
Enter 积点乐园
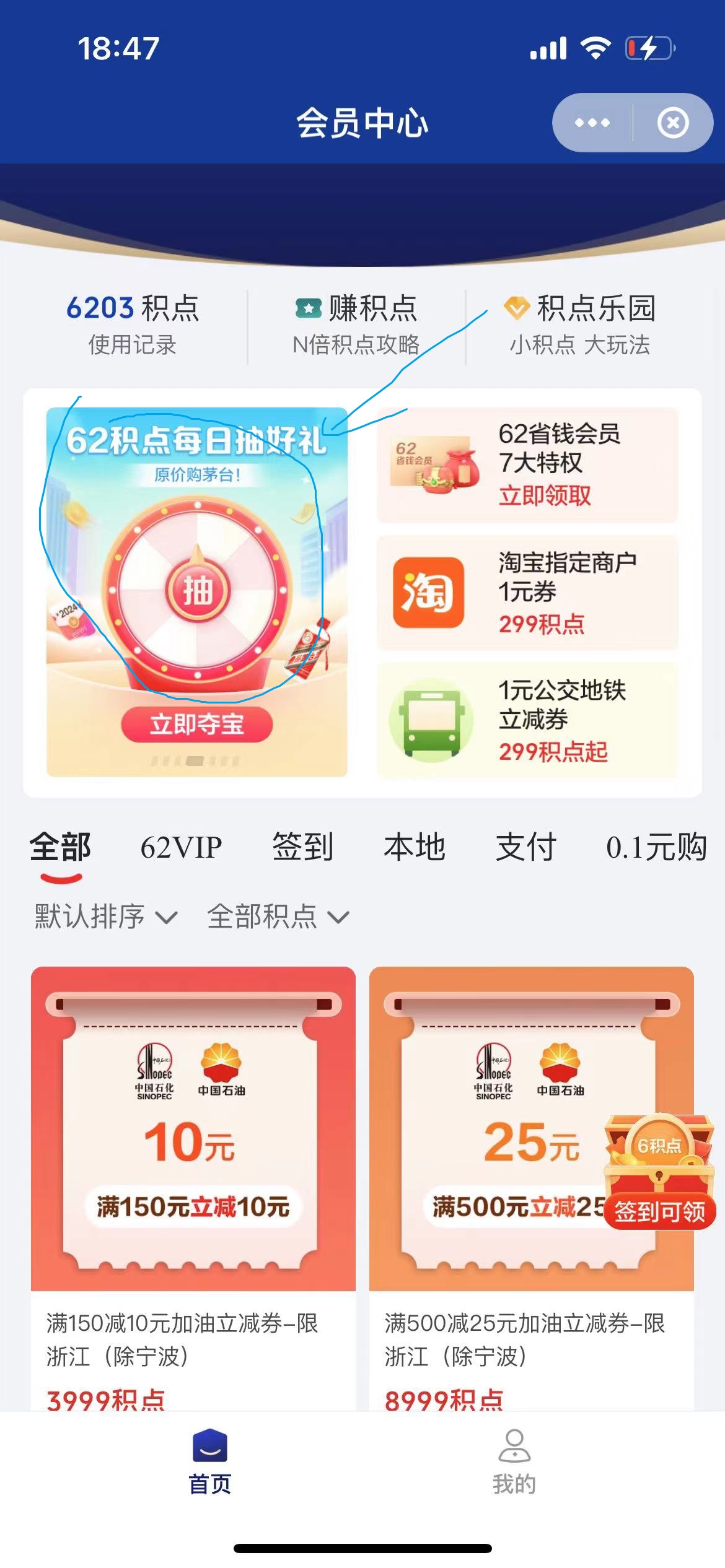[x=579, y=325]
